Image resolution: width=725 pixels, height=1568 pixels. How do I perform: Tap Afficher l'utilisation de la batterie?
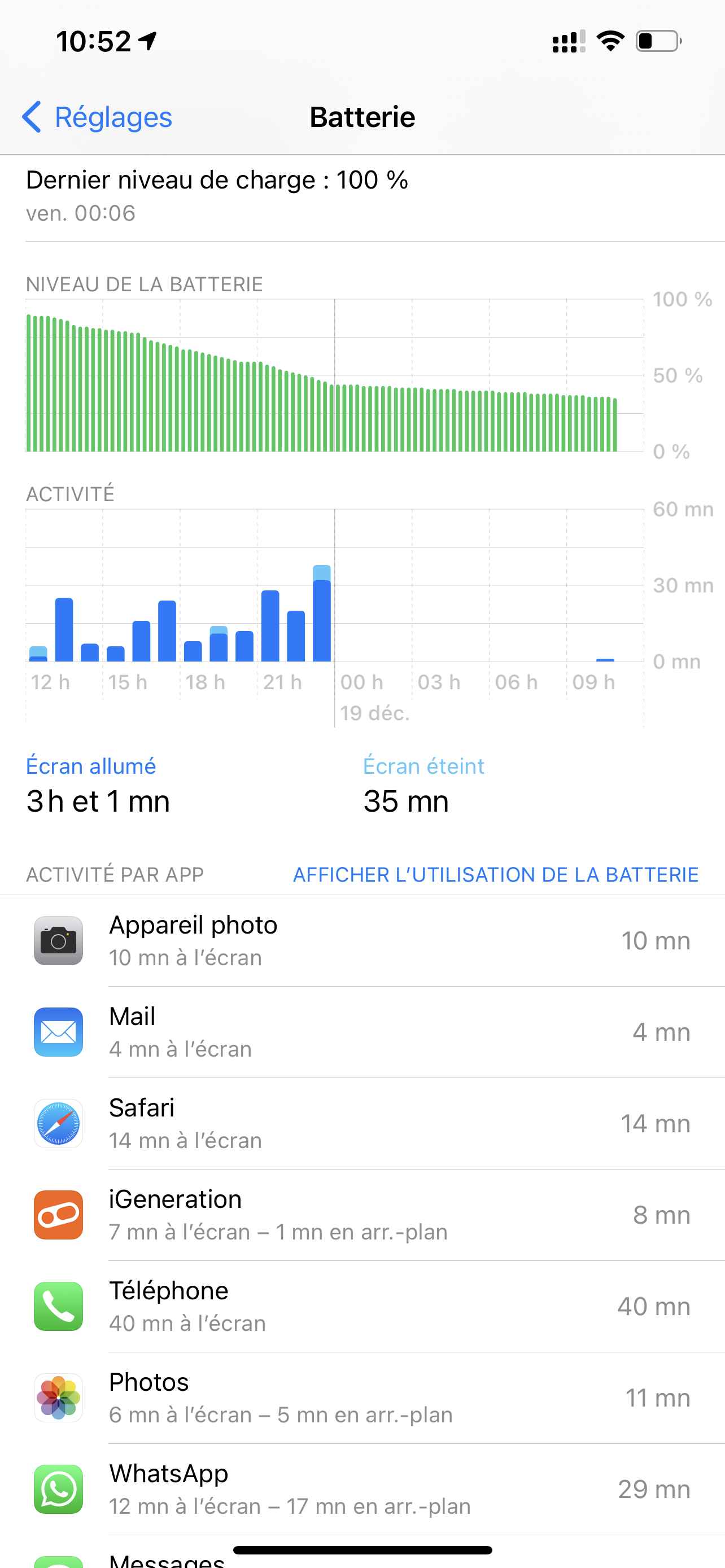coord(495,874)
